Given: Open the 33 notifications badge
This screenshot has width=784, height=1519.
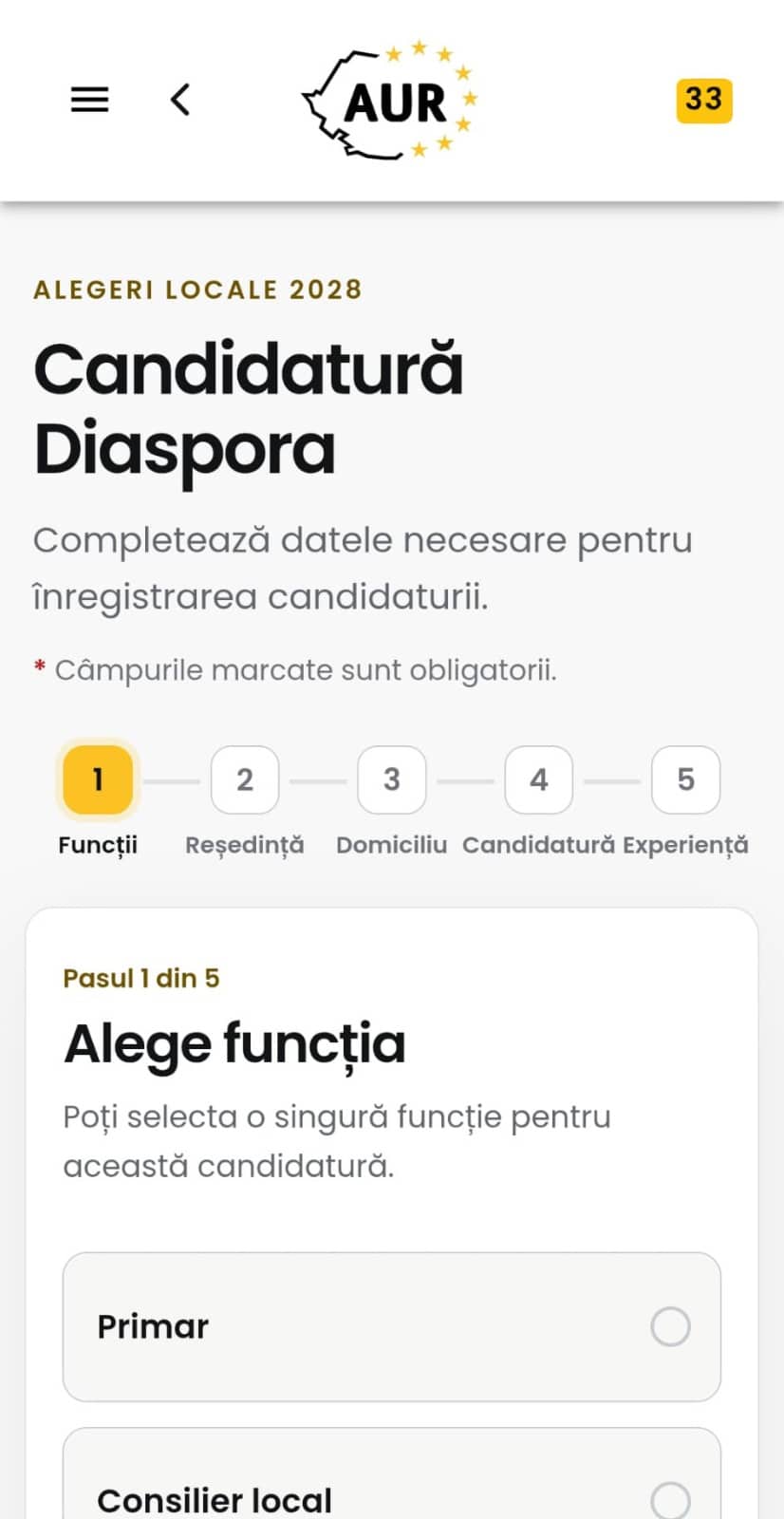Looking at the screenshot, I should pos(704,100).
